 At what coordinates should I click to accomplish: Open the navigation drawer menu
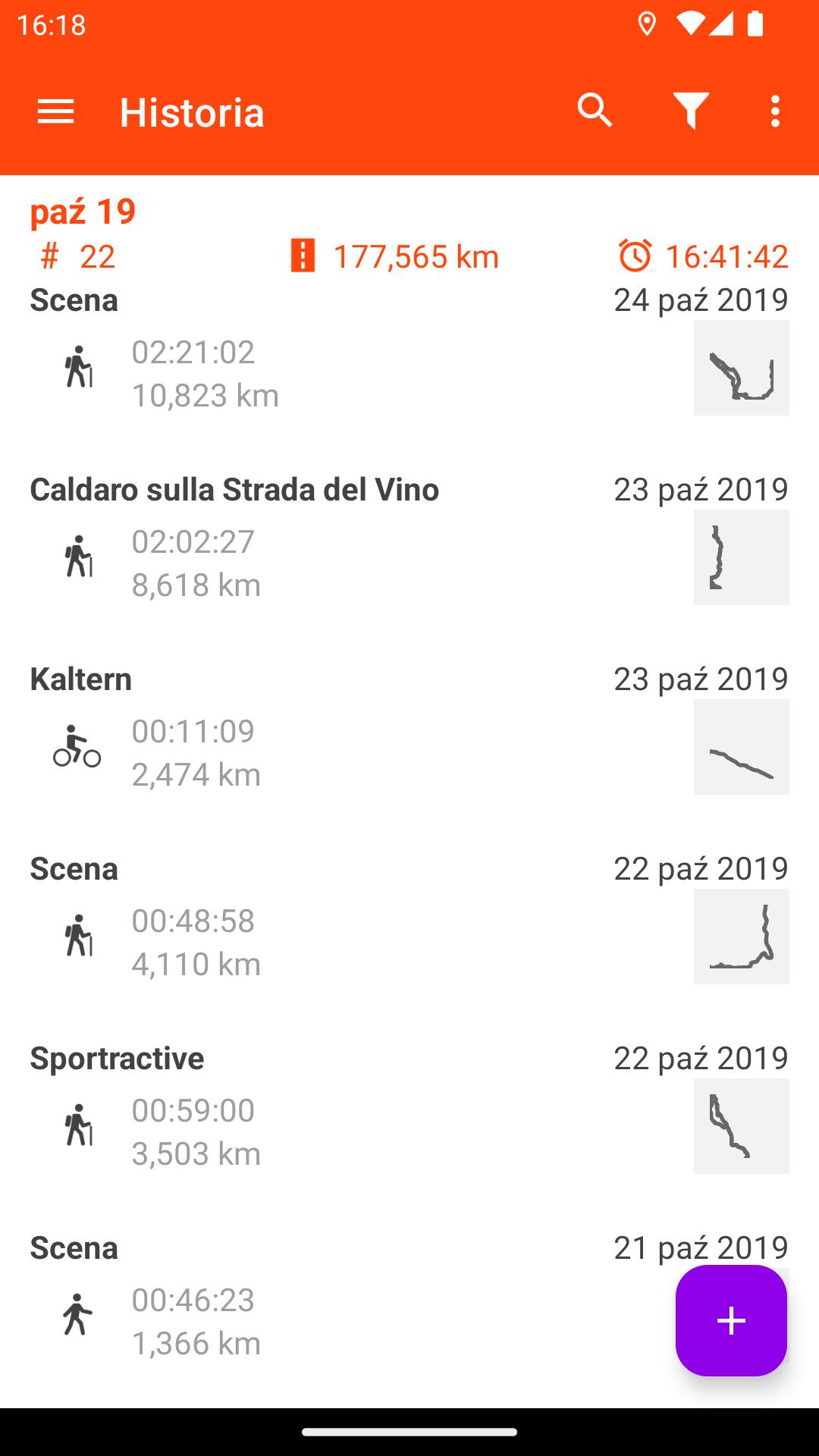click(x=55, y=111)
